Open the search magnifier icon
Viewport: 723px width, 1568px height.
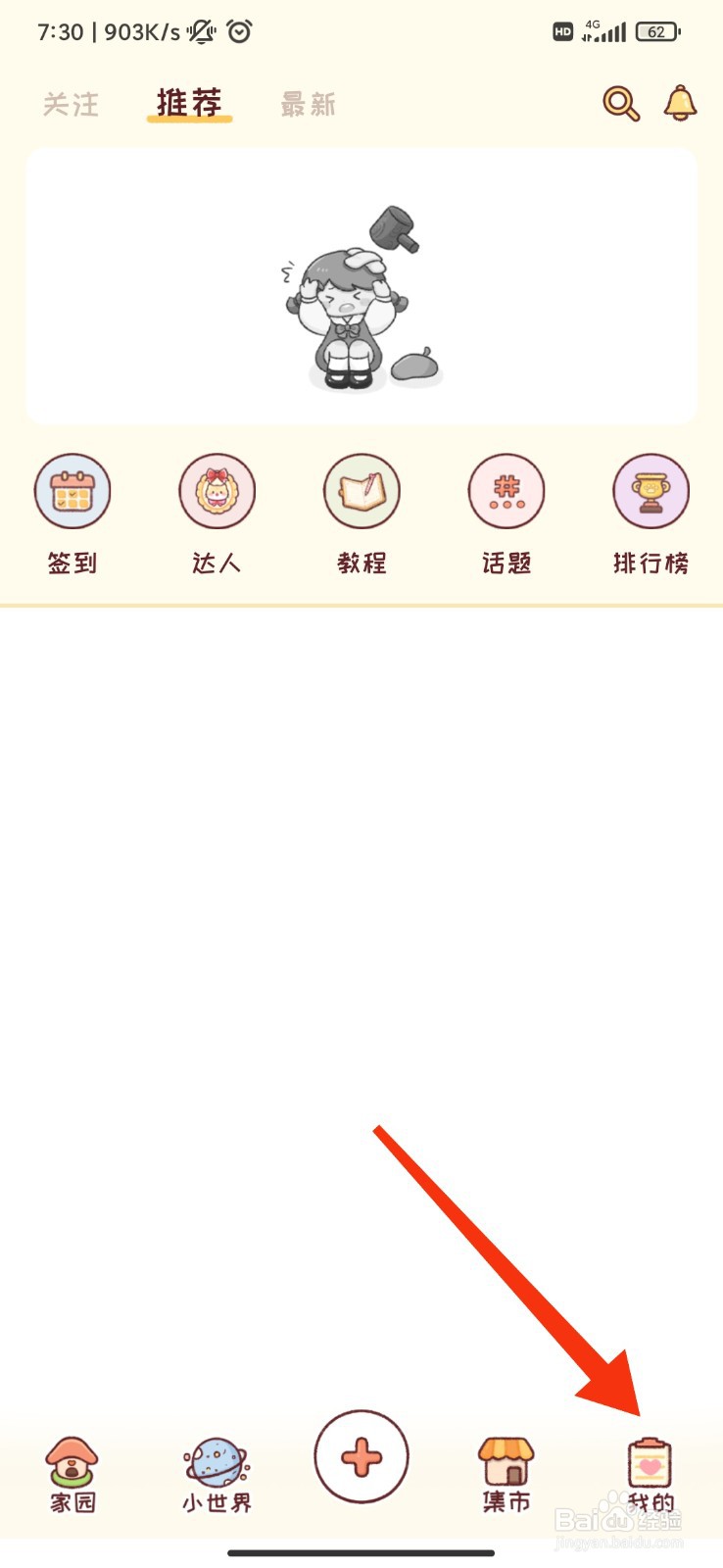(x=619, y=104)
